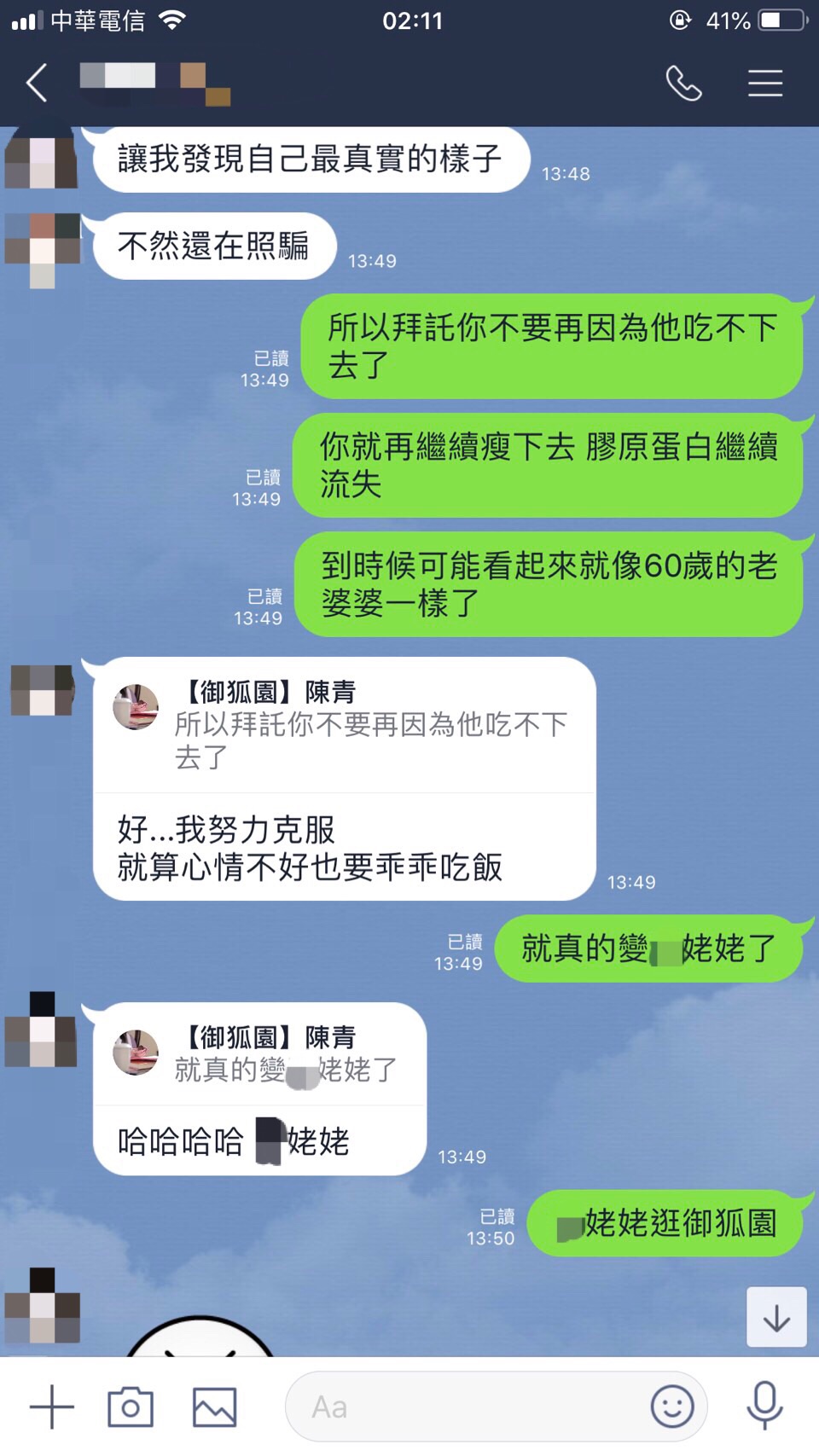
Task: View sender's avatar beside '不然還在照騙'
Action: pos(43,248)
